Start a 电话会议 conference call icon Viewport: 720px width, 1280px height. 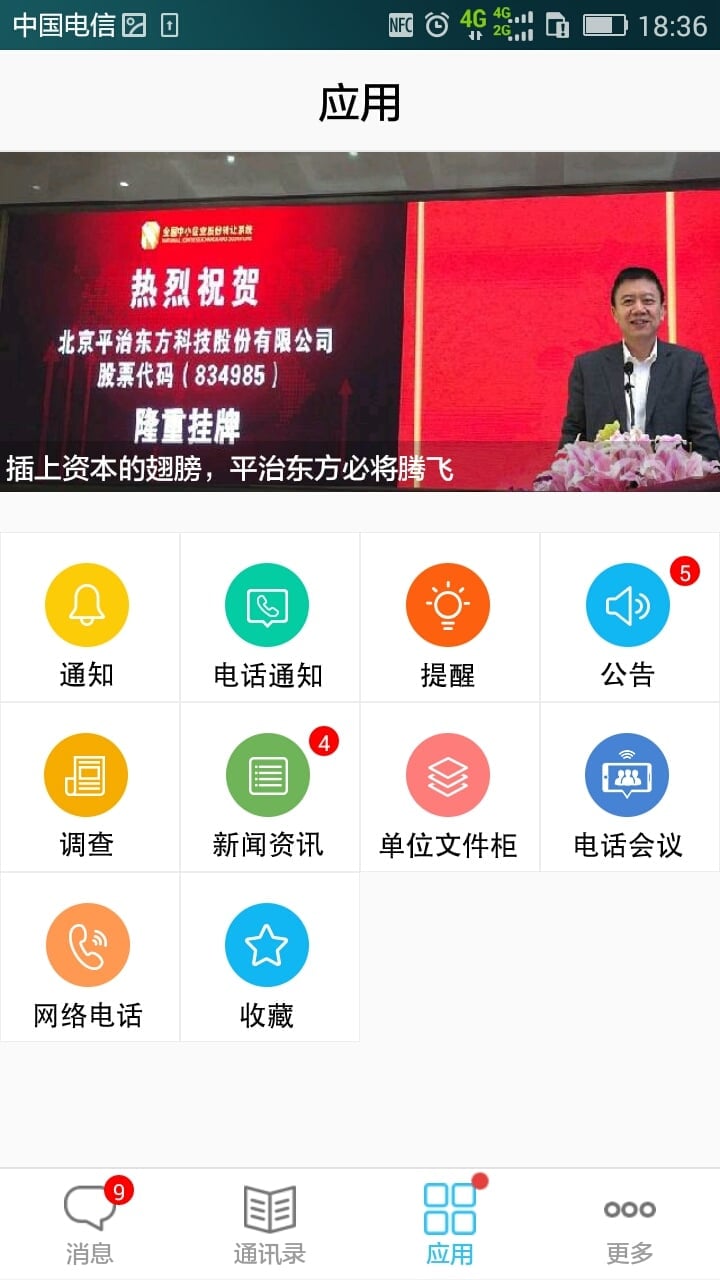tap(629, 775)
